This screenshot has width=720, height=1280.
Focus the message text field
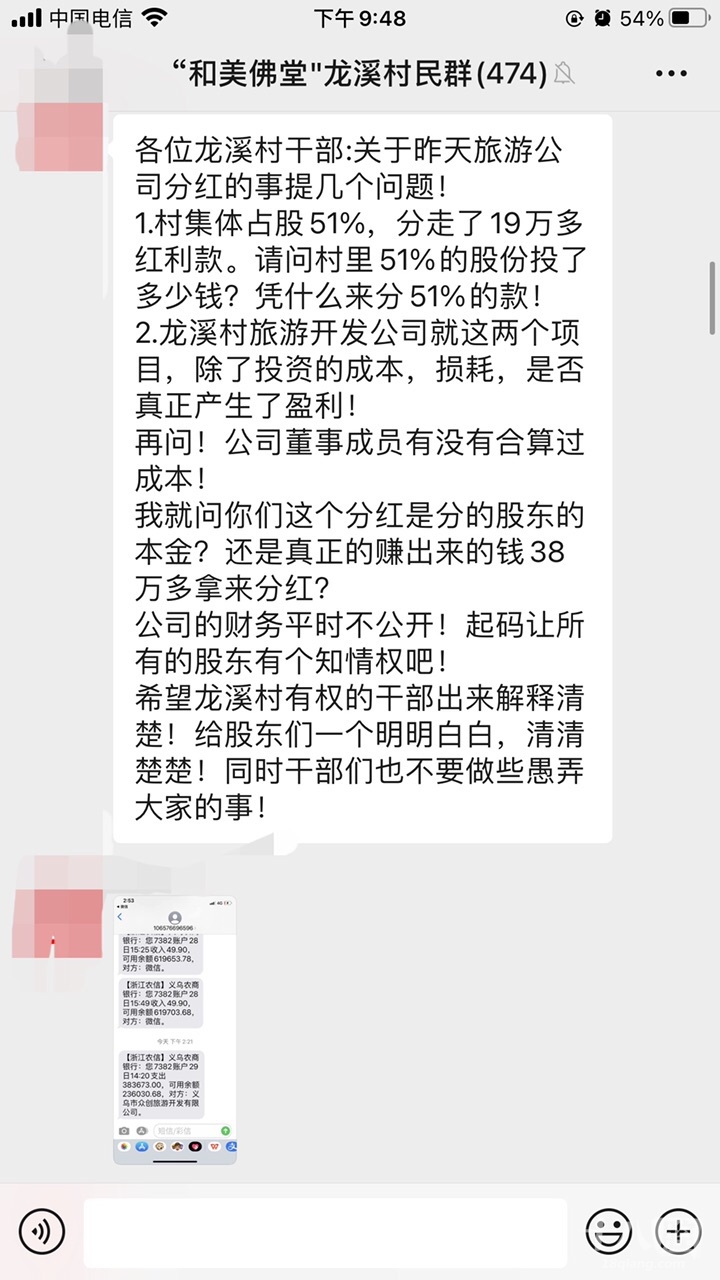click(x=325, y=1232)
